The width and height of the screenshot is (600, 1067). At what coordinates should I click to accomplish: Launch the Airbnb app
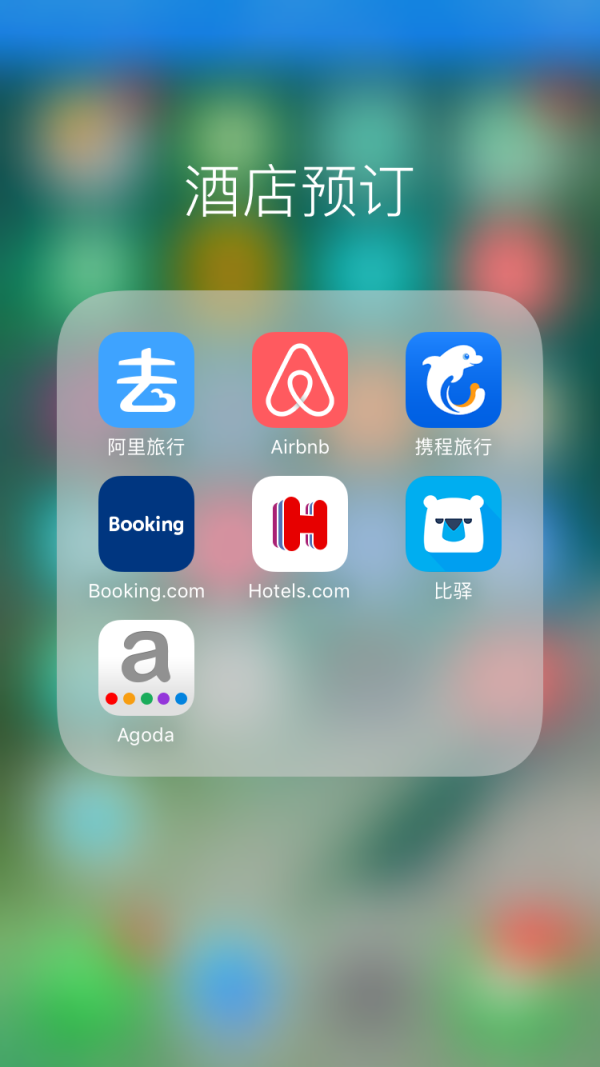299,380
